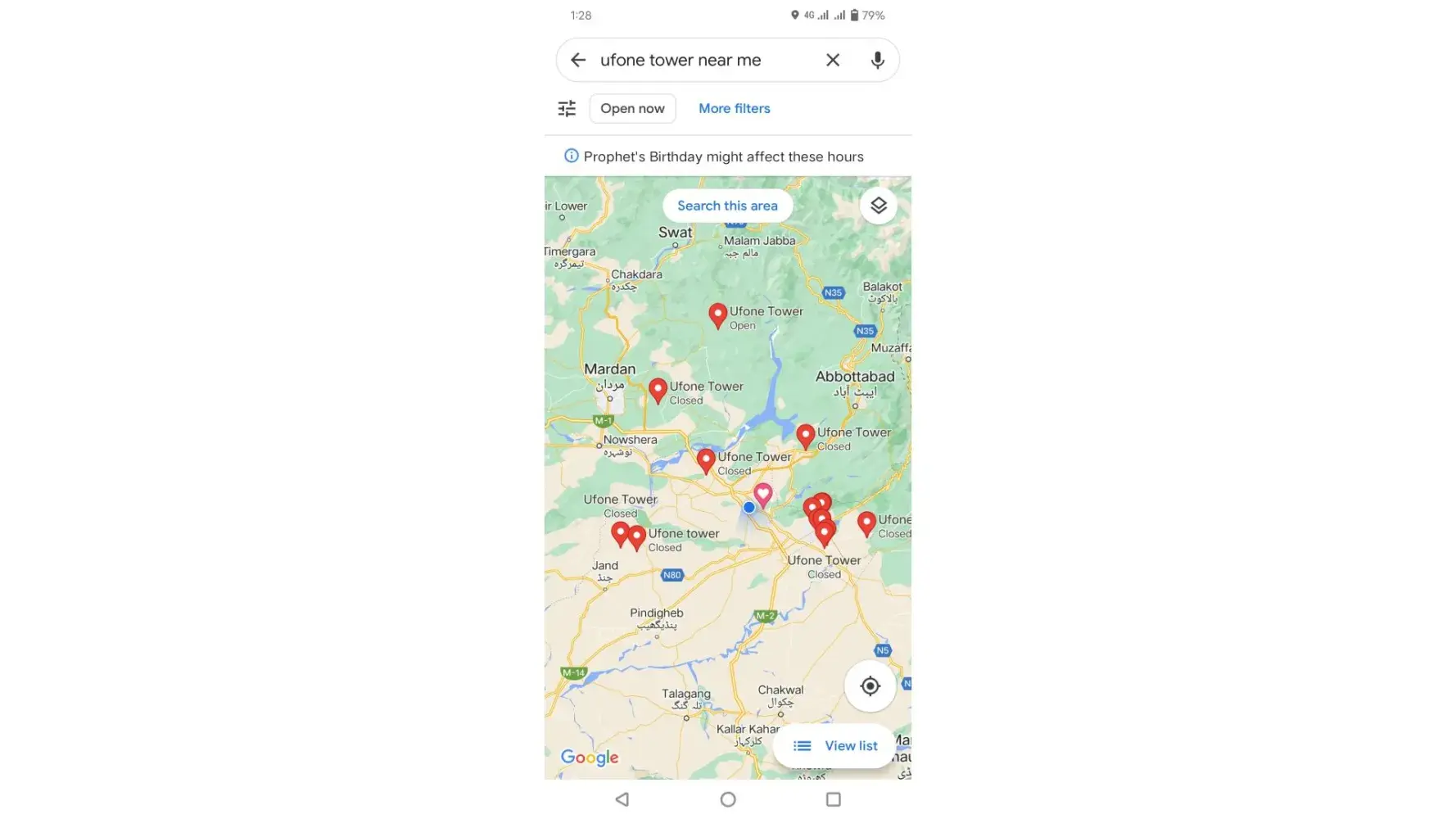Screen dimensions: 1456x819
Task: Open the pink heart saved place pin
Action: click(x=762, y=494)
